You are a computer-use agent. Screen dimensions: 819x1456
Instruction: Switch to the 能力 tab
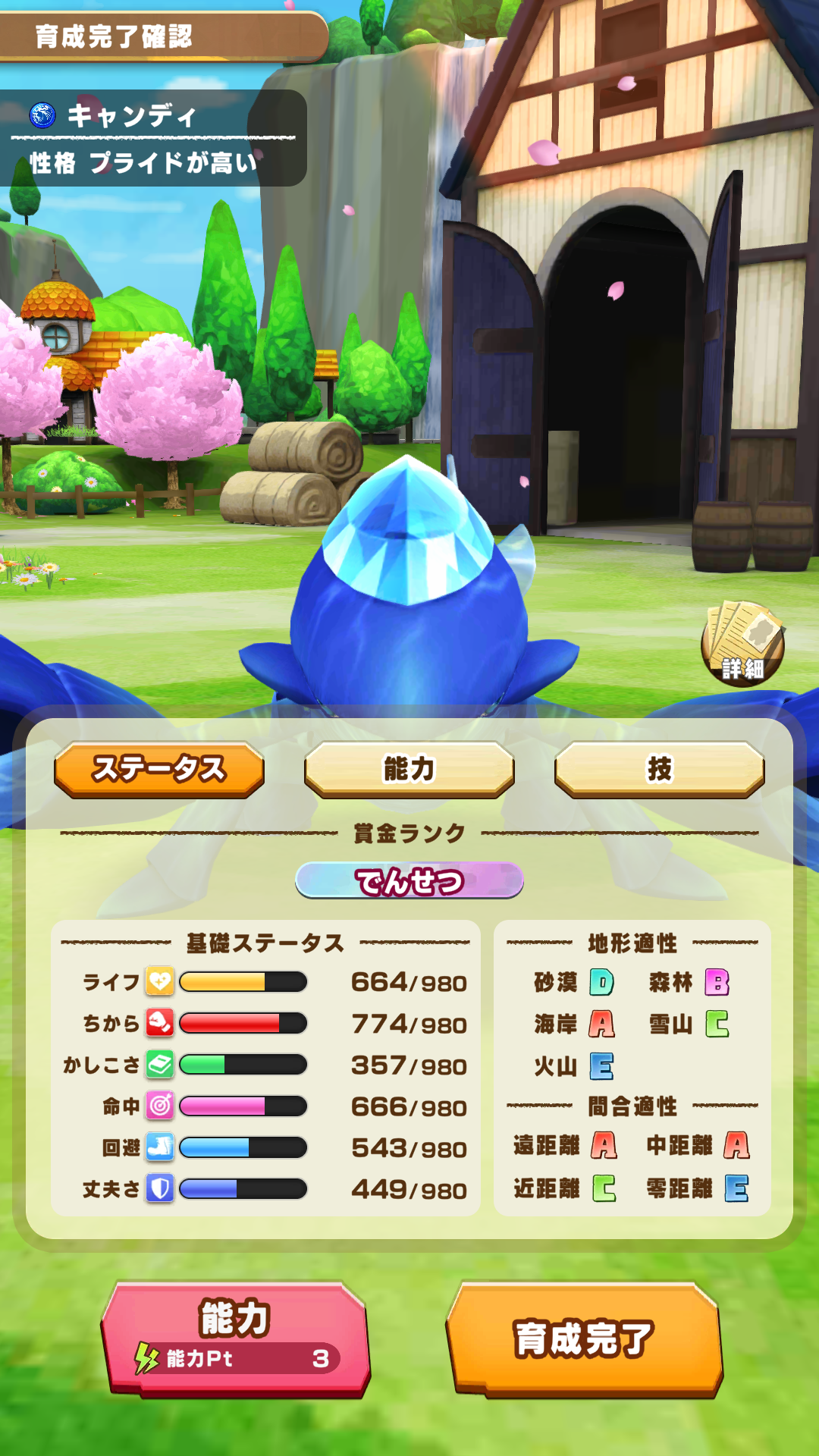point(409,769)
